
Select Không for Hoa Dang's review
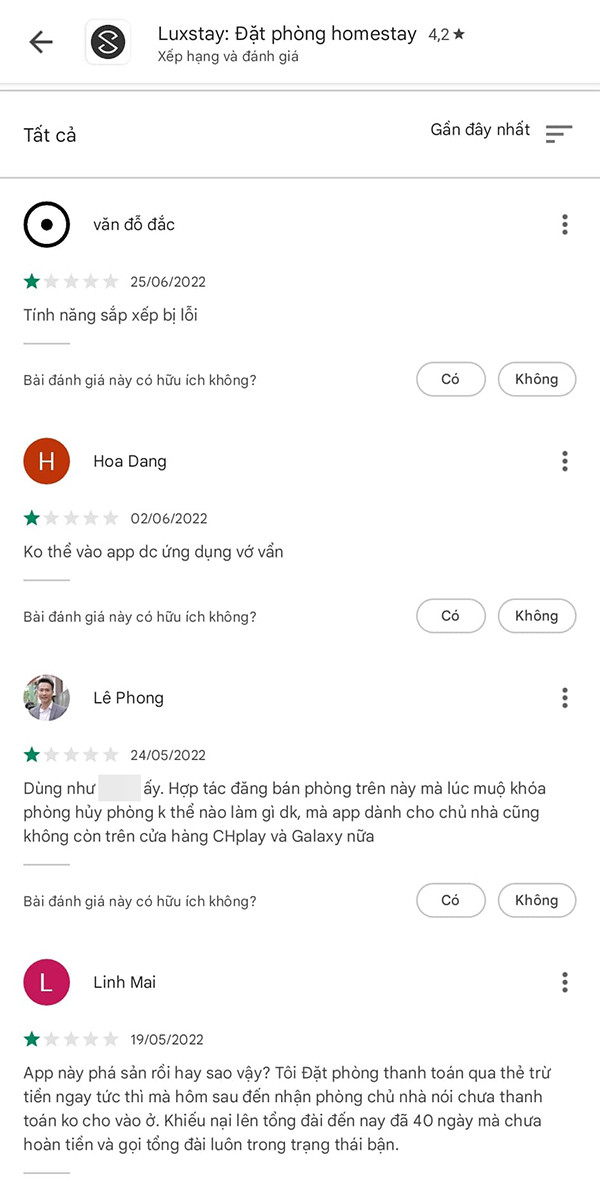tap(536, 616)
